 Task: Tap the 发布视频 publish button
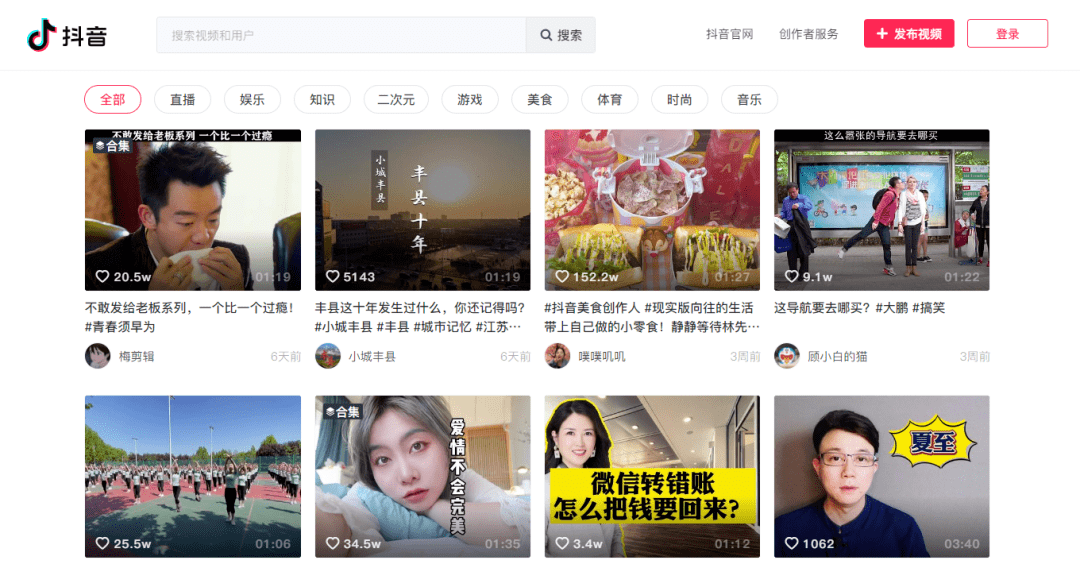point(909,34)
